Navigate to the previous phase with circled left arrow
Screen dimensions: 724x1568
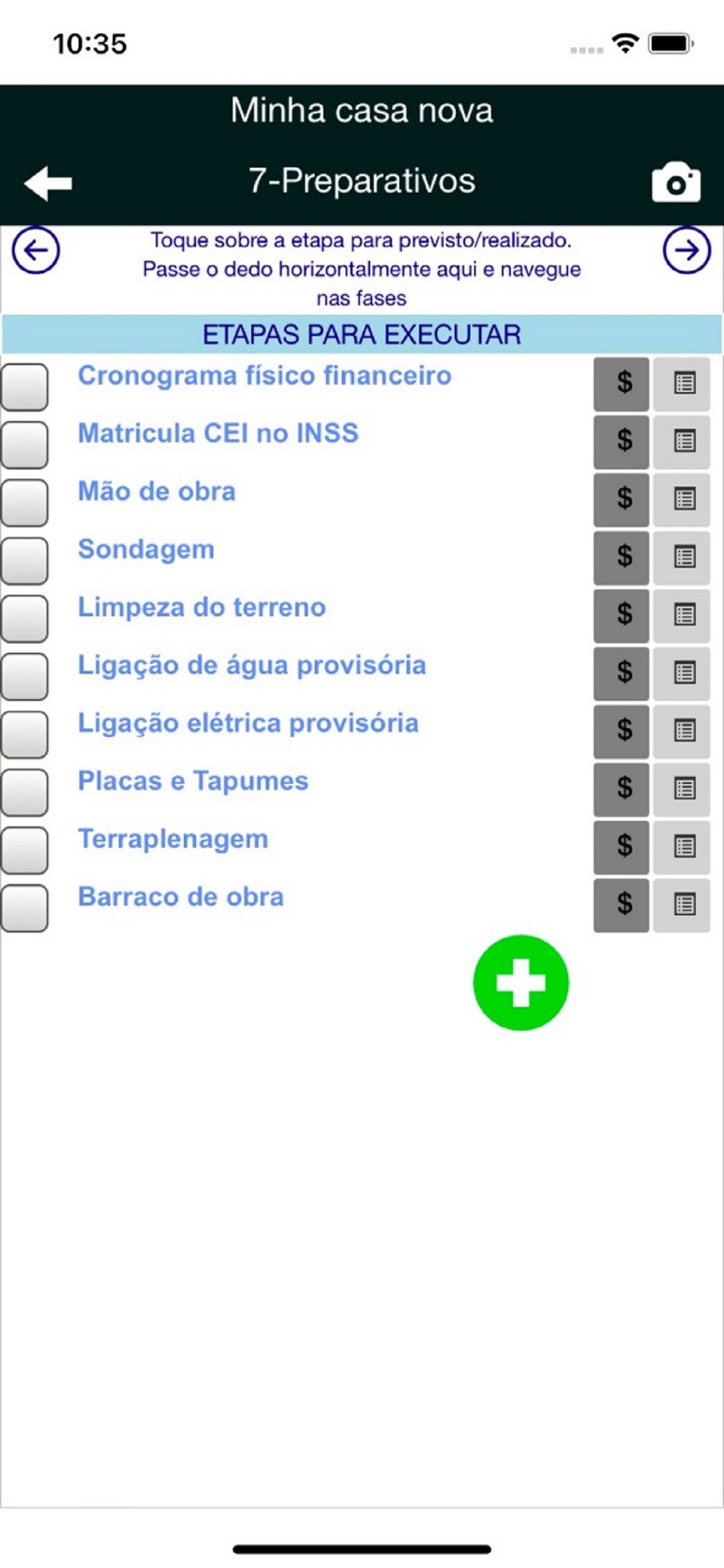pos(36,250)
